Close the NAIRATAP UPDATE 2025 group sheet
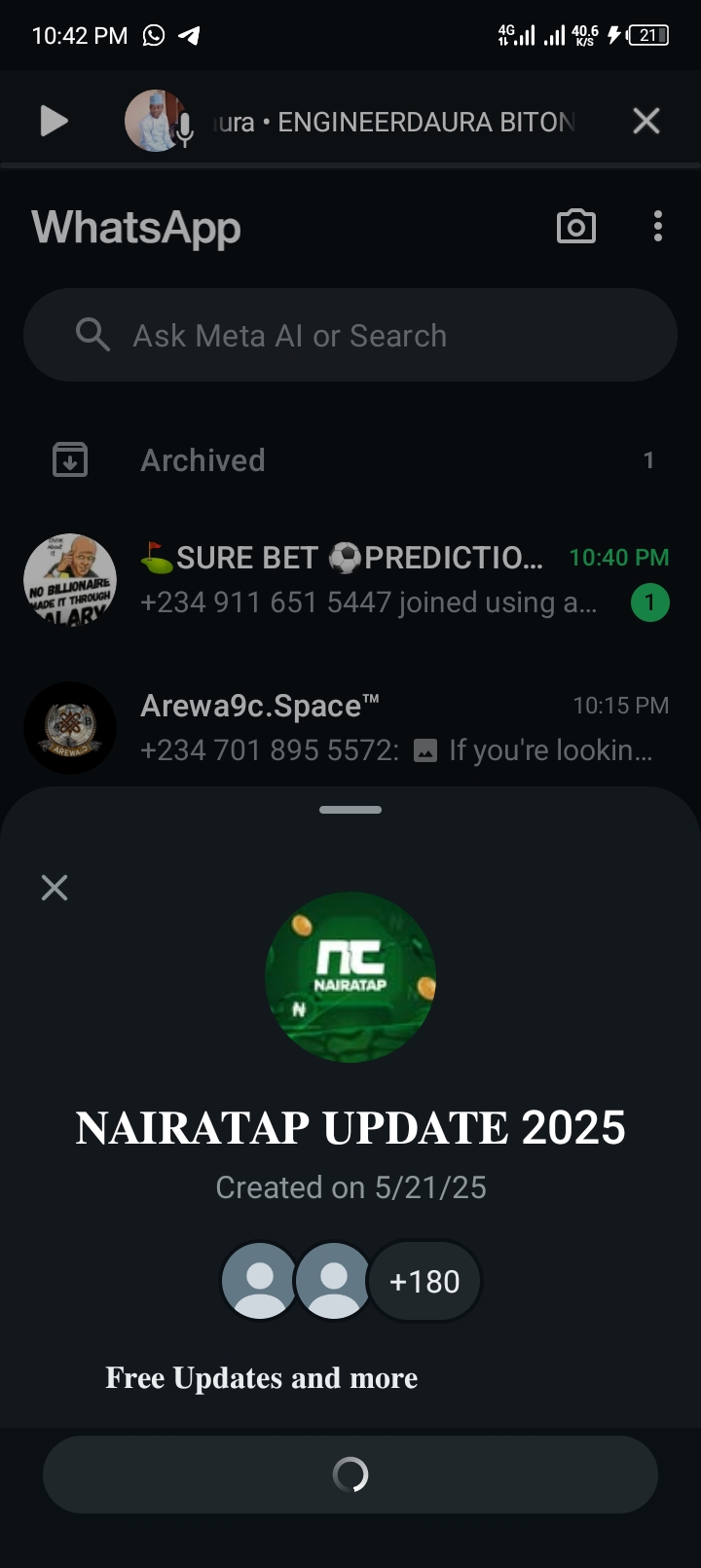This screenshot has height=1568, width=701. (55, 888)
